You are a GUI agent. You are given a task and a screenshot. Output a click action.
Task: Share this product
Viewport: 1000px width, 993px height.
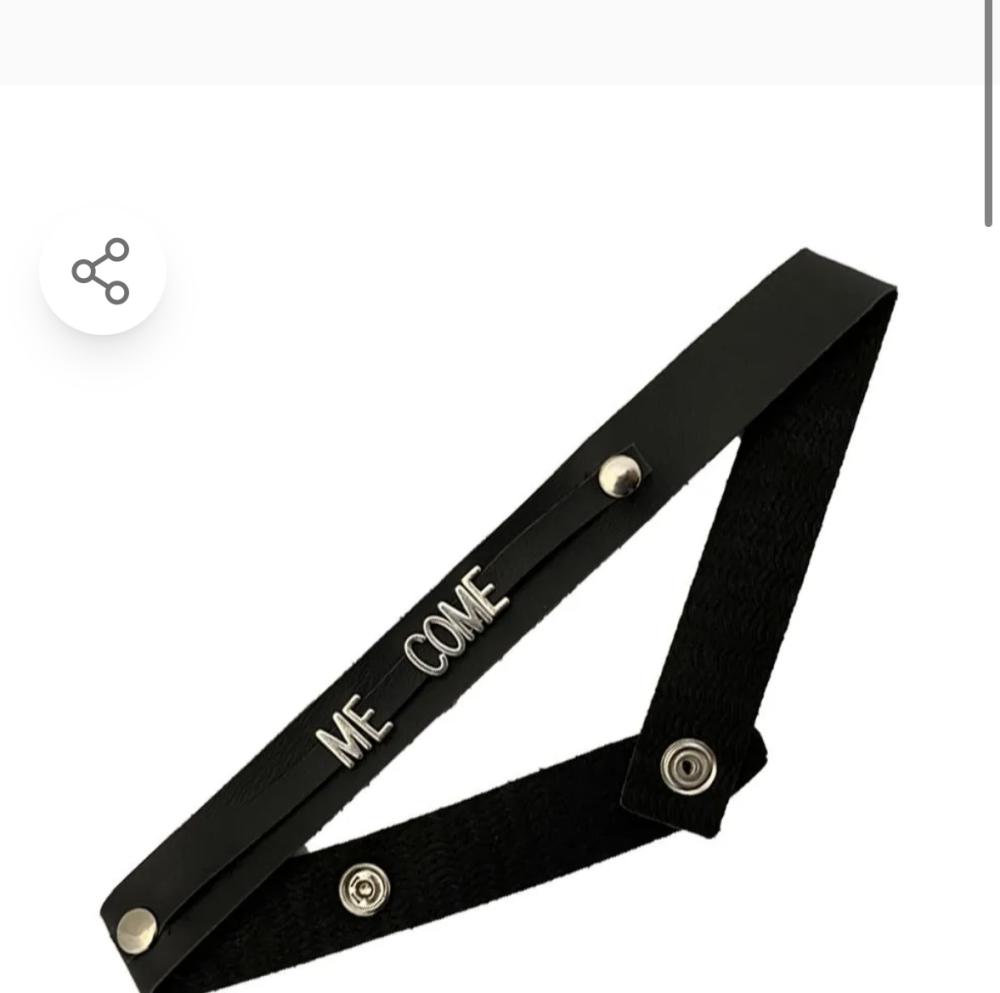coord(101,271)
